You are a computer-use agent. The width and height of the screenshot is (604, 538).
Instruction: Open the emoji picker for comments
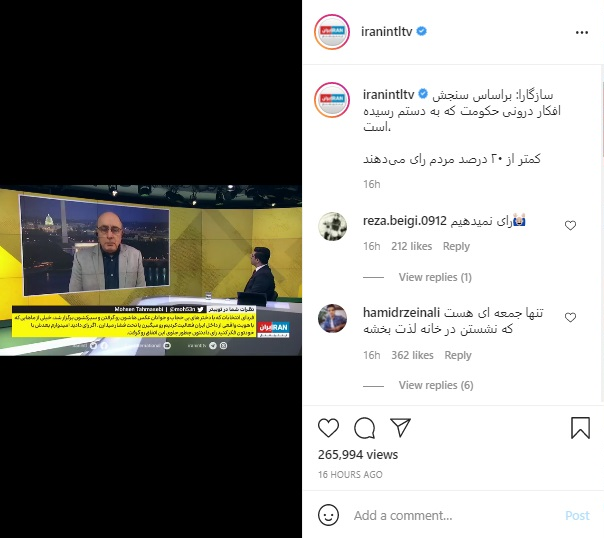tap(328, 515)
